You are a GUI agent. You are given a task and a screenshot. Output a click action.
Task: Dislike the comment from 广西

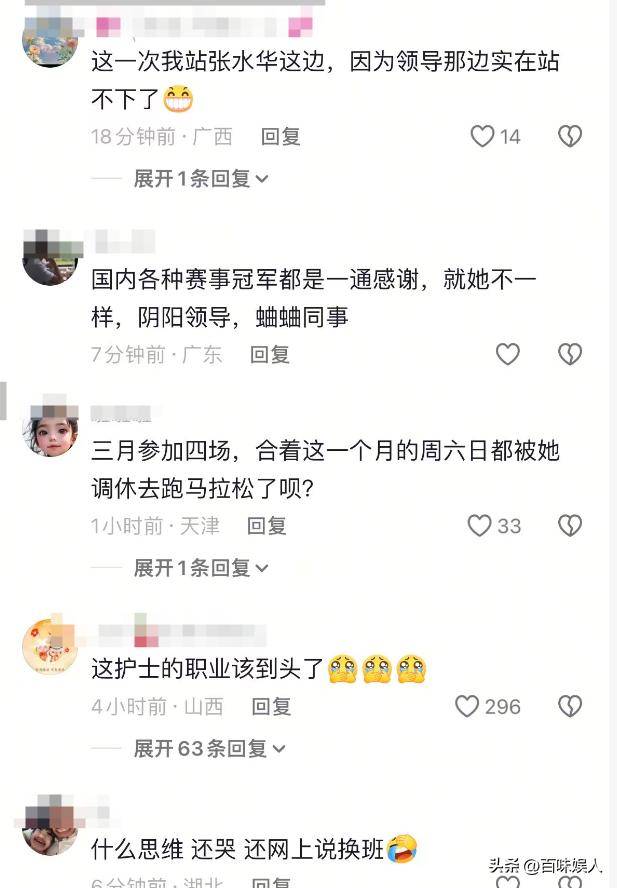[570, 136]
